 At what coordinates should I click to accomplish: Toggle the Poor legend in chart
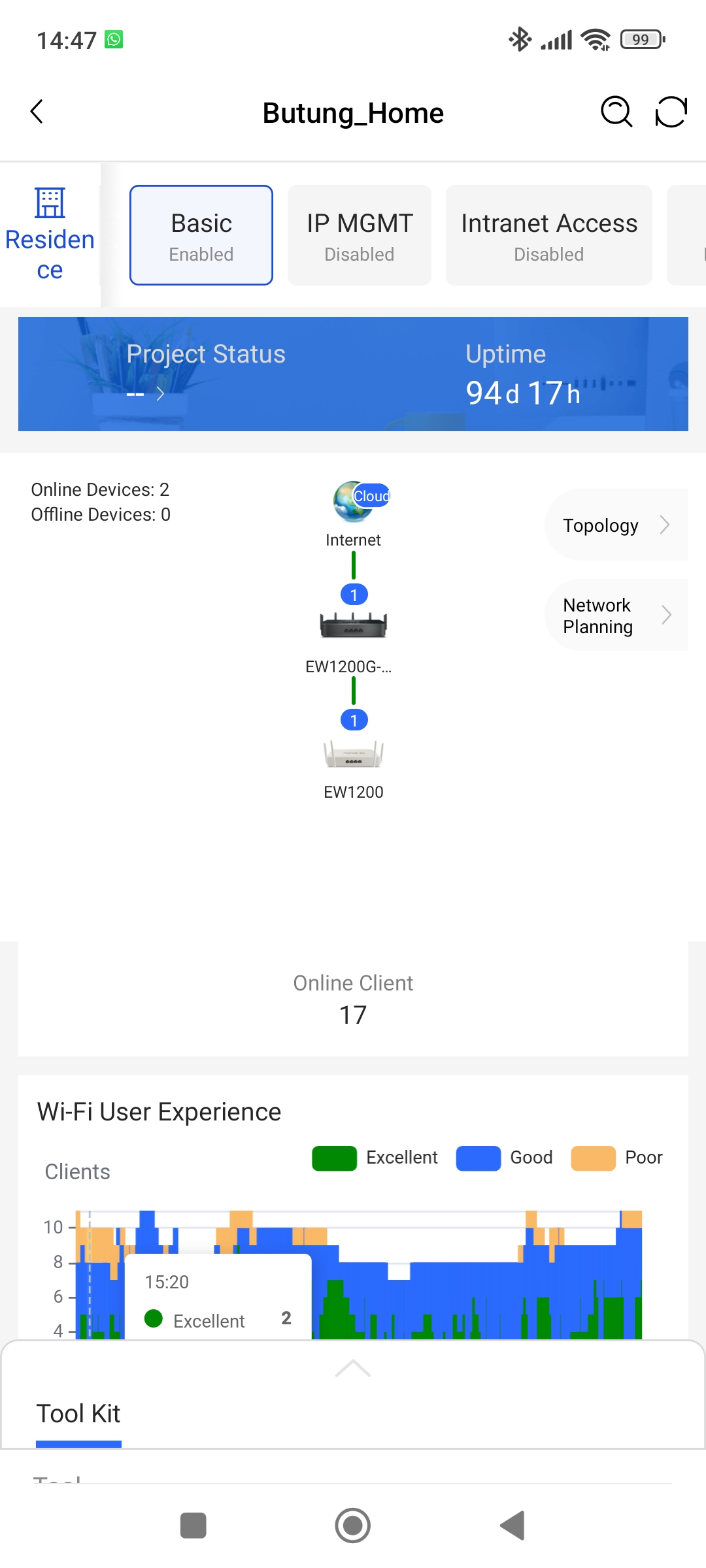(616, 1158)
